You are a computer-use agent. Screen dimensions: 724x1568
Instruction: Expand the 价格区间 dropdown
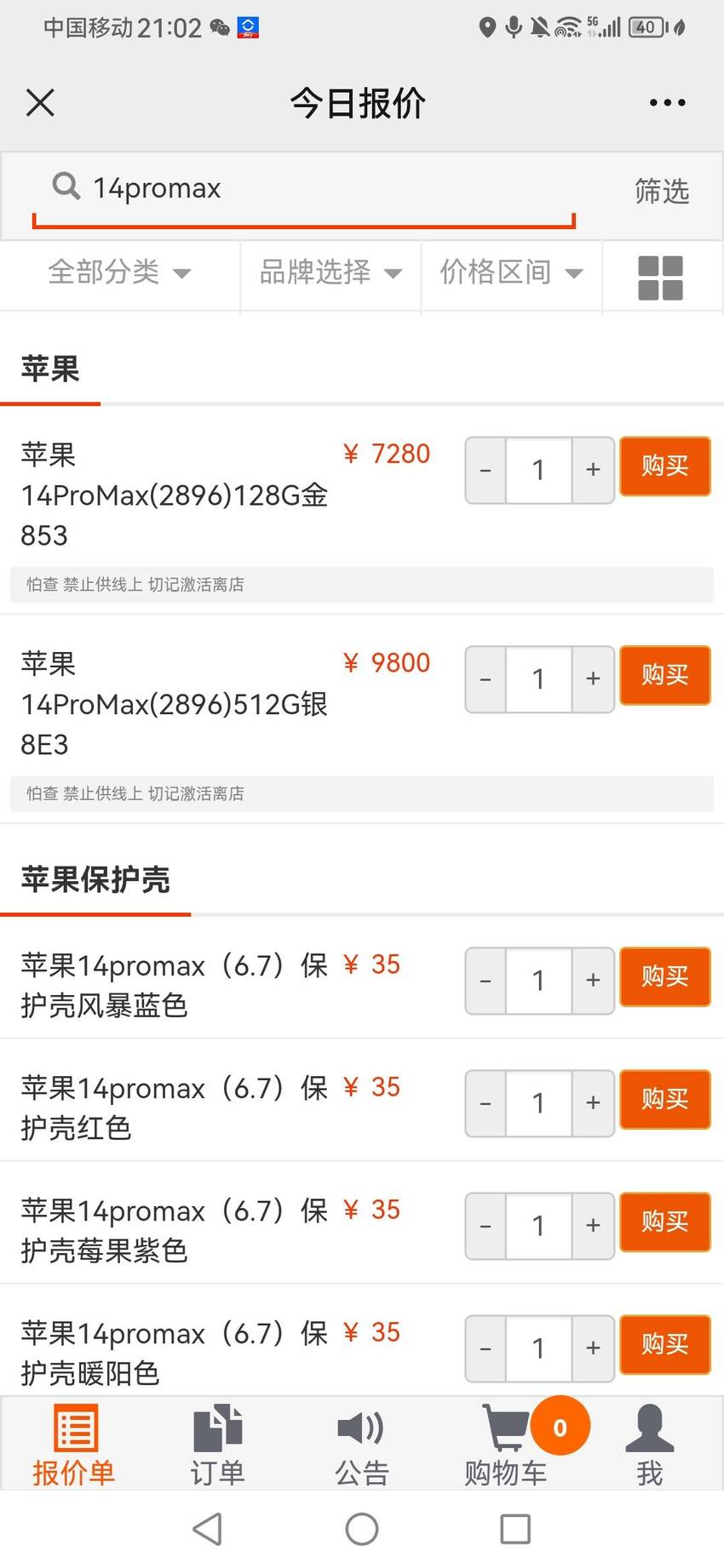[x=511, y=272]
